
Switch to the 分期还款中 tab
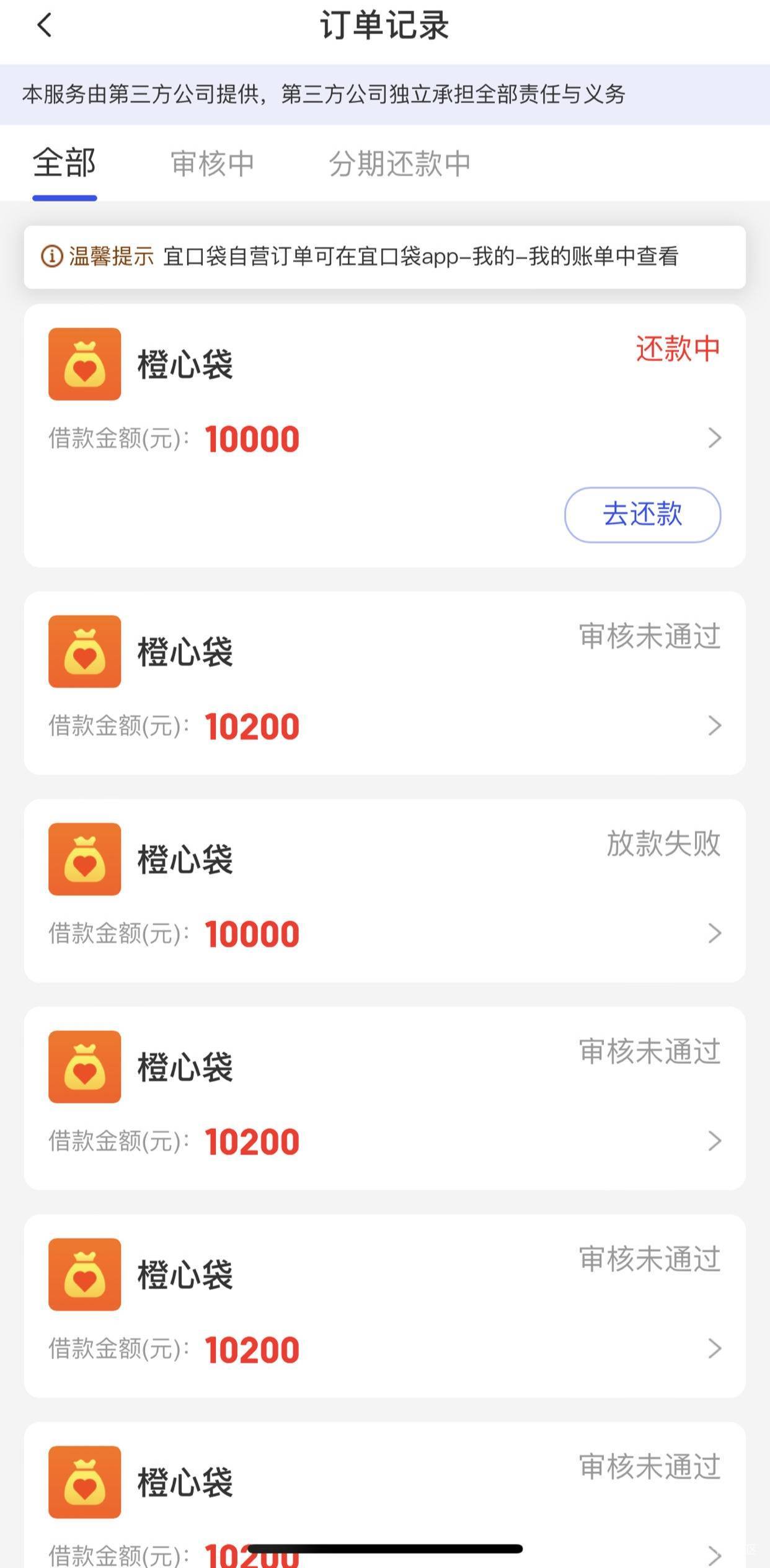(399, 164)
